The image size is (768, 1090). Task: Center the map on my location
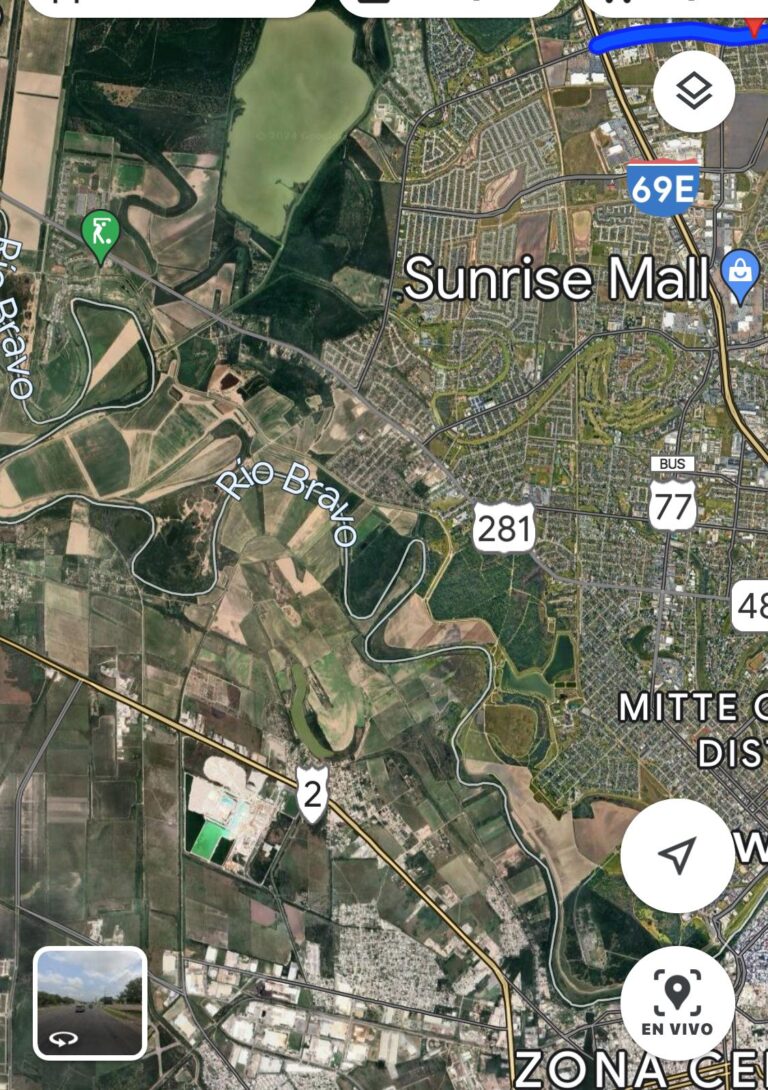pyautogui.click(x=677, y=855)
